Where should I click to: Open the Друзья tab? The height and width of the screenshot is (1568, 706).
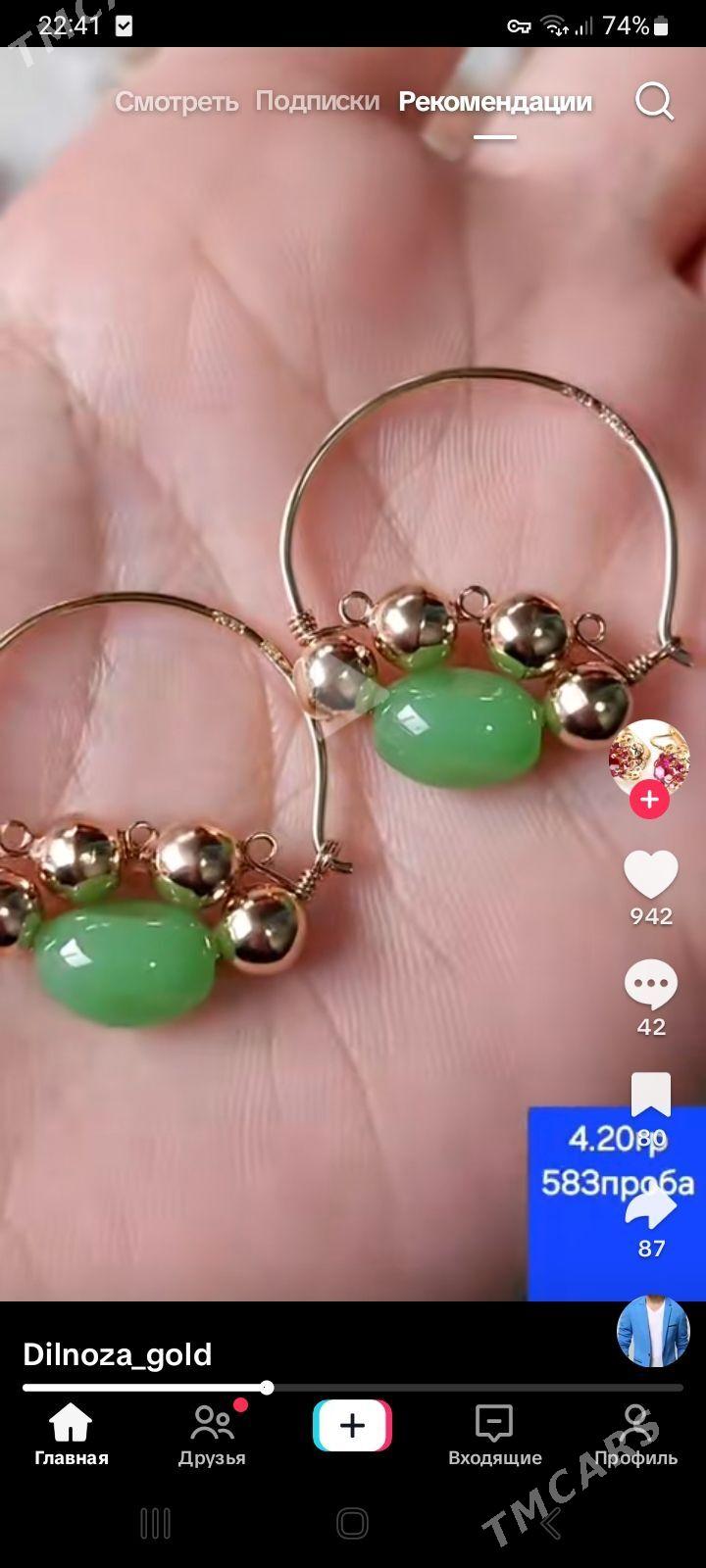[212, 1435]
